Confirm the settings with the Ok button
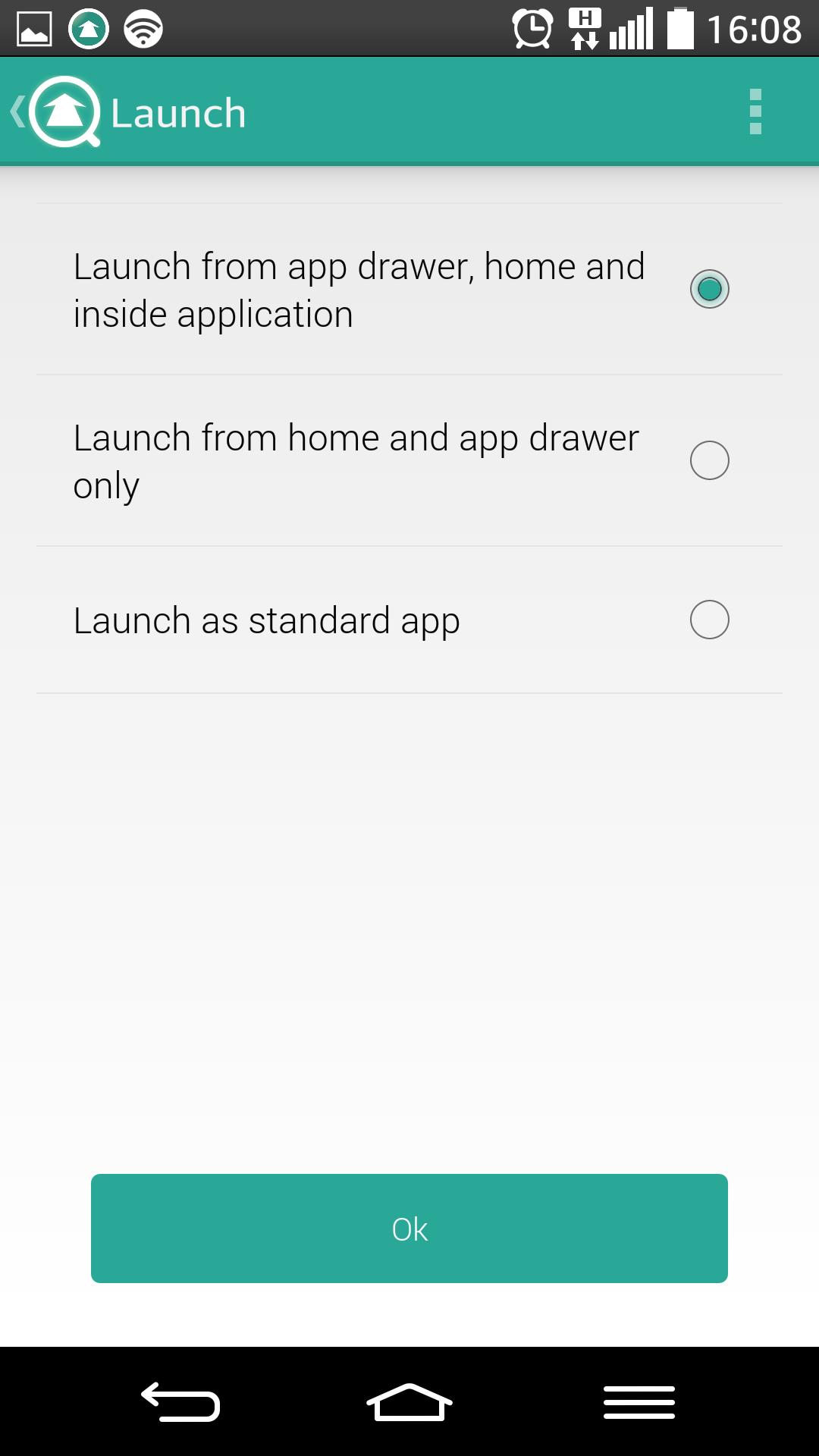Screen dimensions: 819x1456 coord(409,1228)
